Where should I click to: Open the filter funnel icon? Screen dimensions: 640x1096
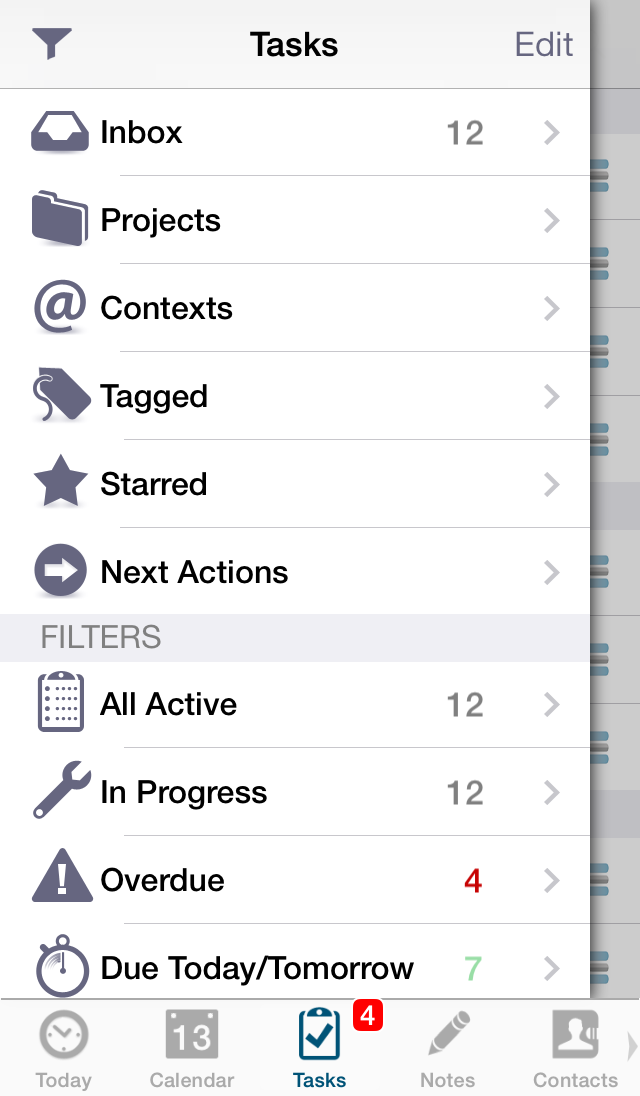coord(51,44)
